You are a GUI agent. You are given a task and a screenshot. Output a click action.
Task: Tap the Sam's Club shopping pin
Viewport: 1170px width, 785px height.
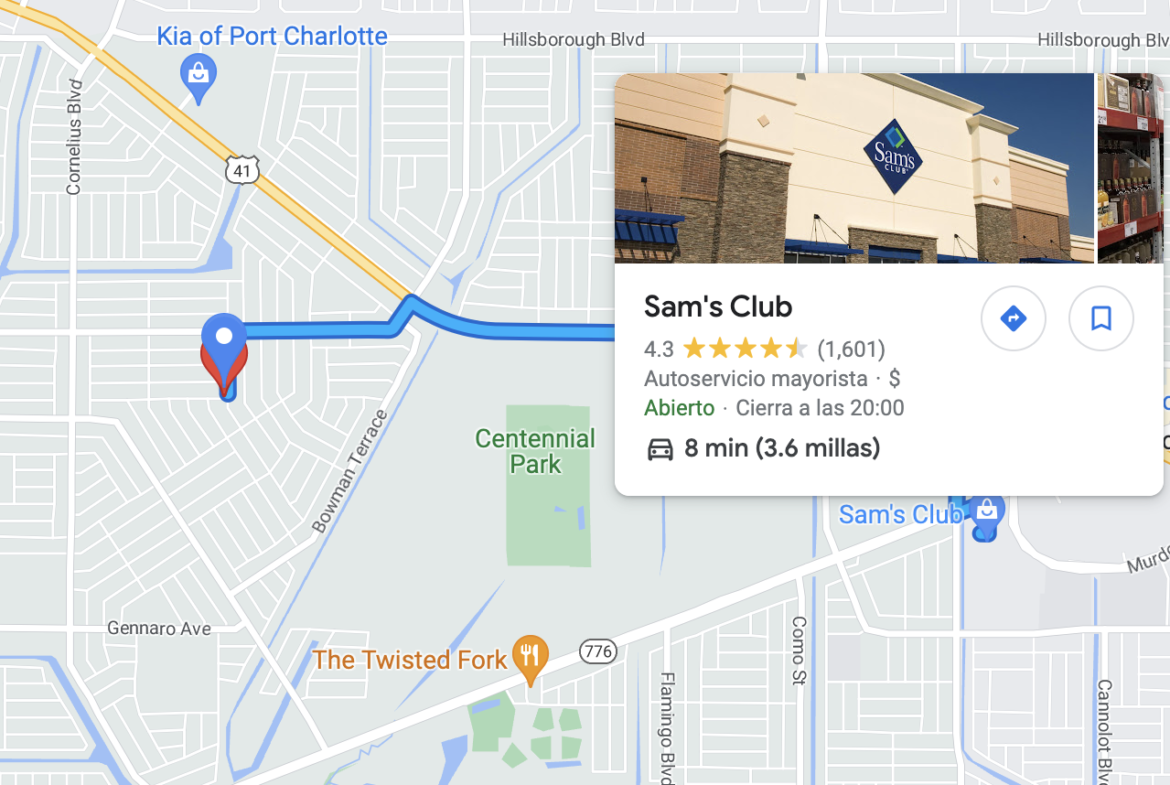click(x=986, y=513)
